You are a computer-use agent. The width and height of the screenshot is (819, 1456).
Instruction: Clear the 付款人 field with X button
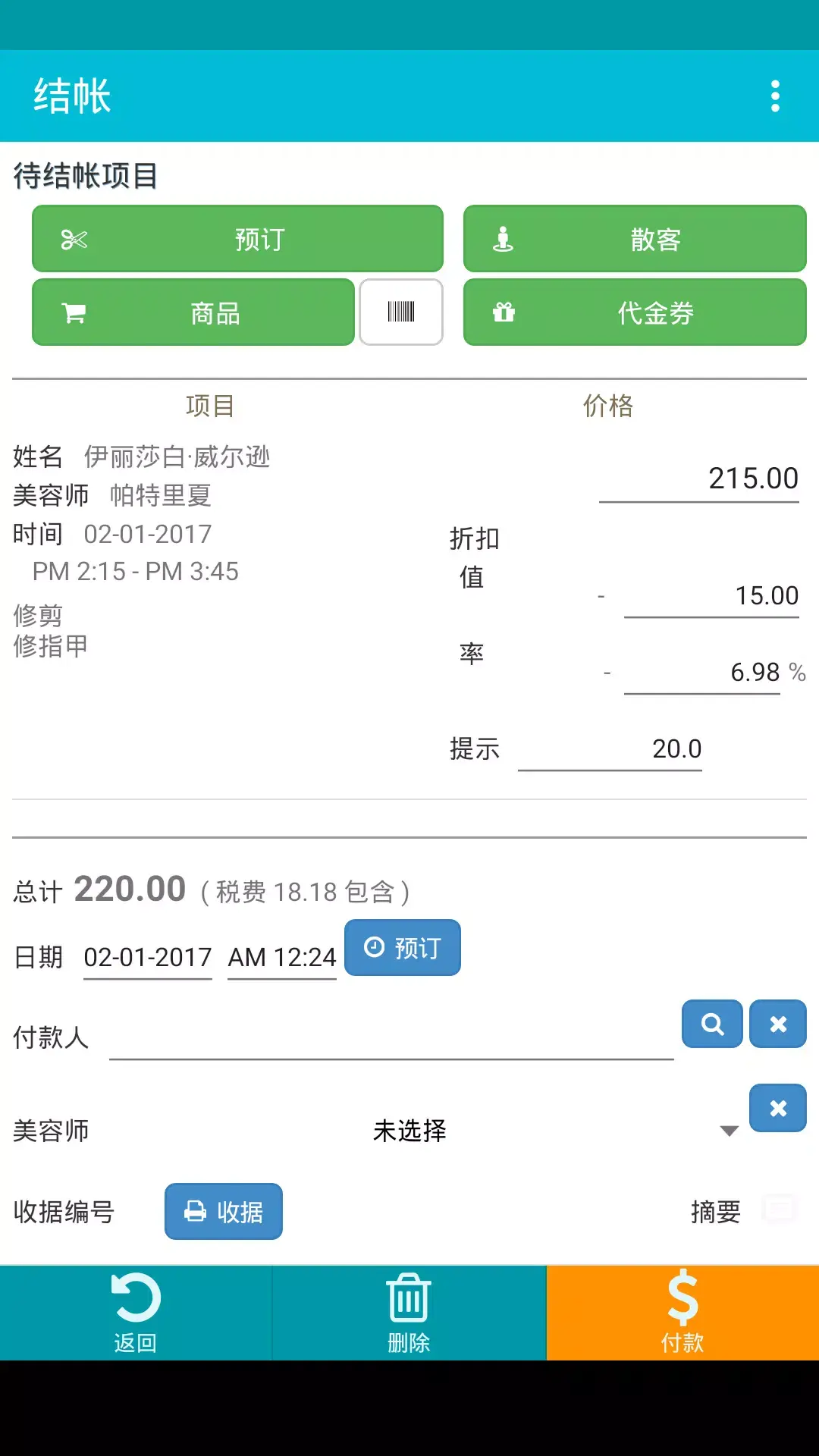point(777,1025)
